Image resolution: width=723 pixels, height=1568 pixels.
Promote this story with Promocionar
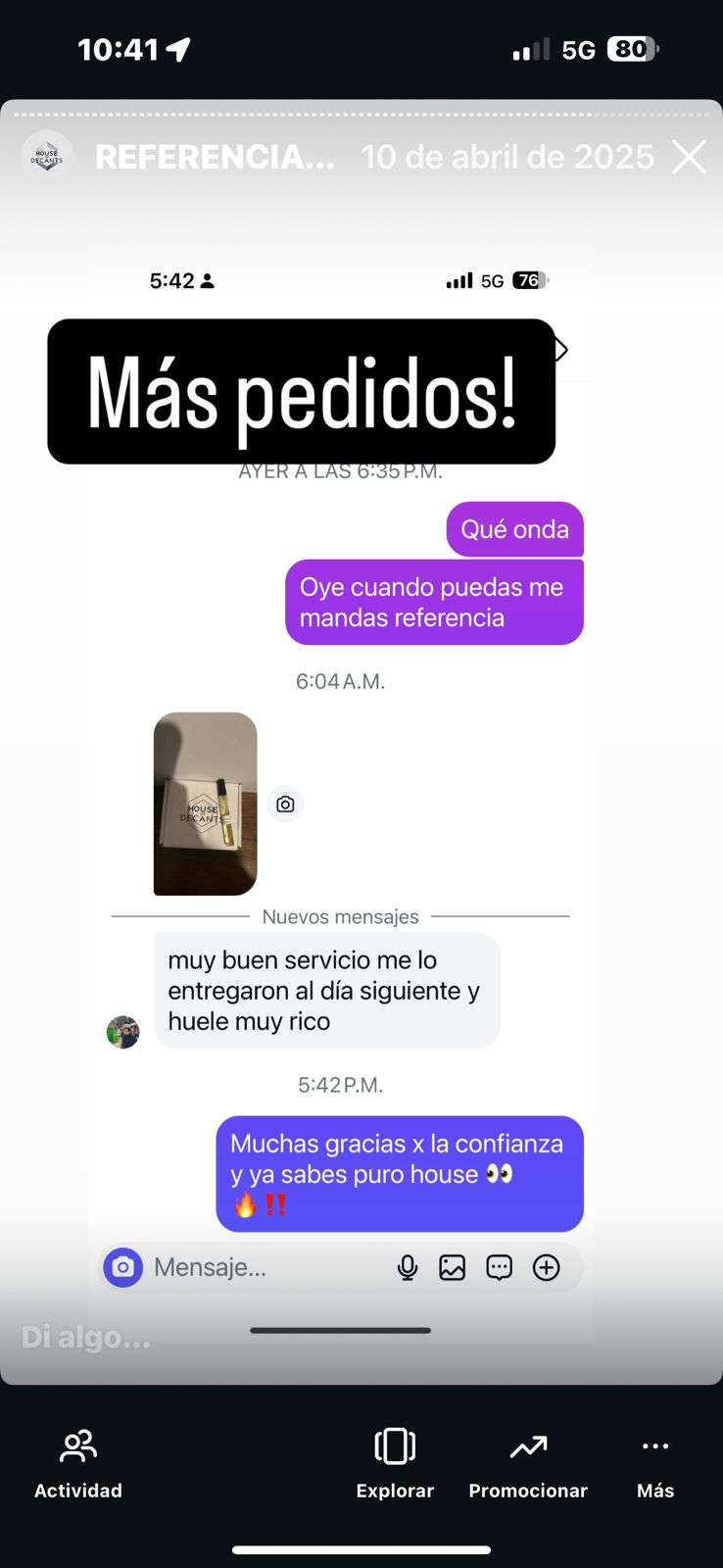(528, 1462)
